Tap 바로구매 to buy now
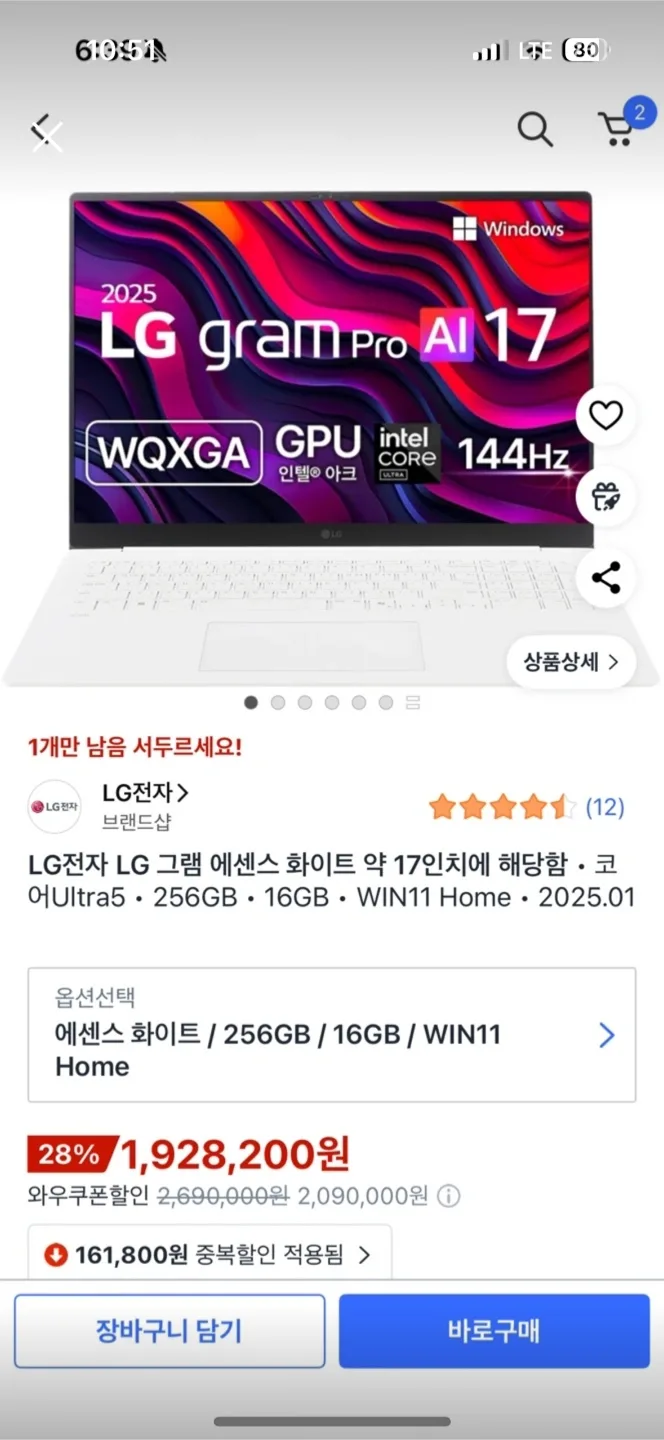 tap(494, 1331)
